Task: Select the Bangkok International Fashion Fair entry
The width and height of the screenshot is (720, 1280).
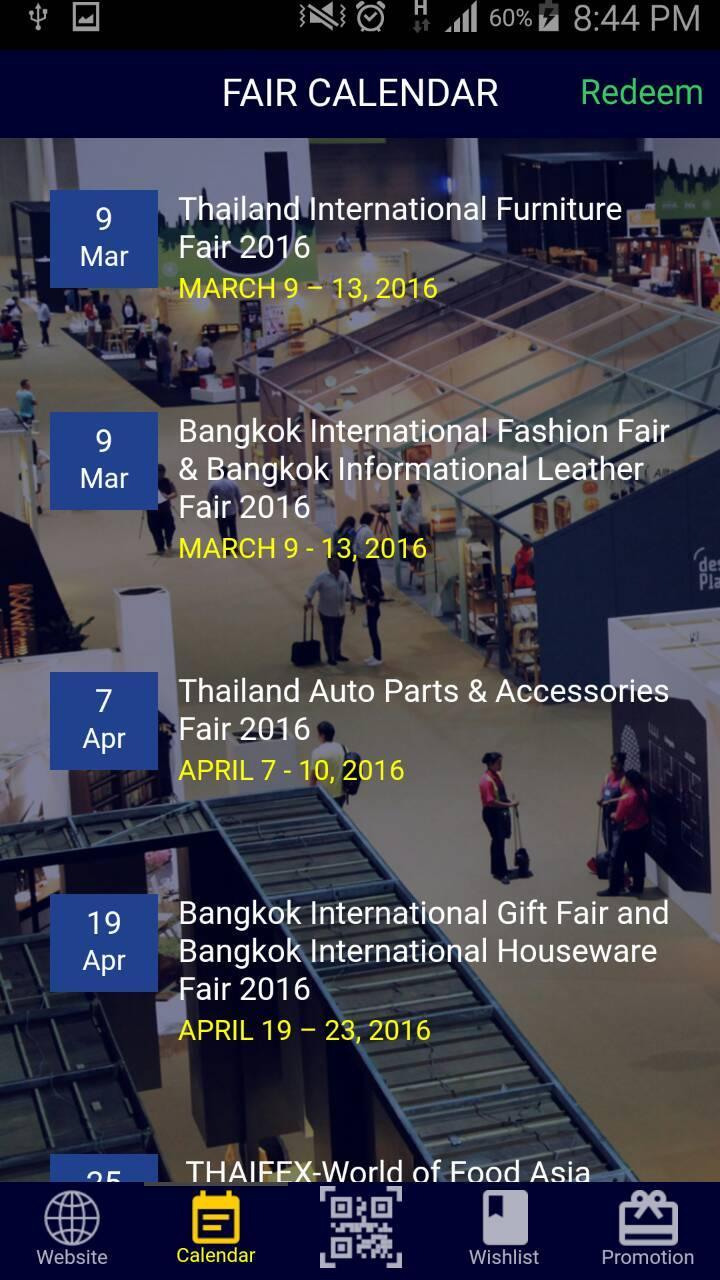Action: (420, 470)
